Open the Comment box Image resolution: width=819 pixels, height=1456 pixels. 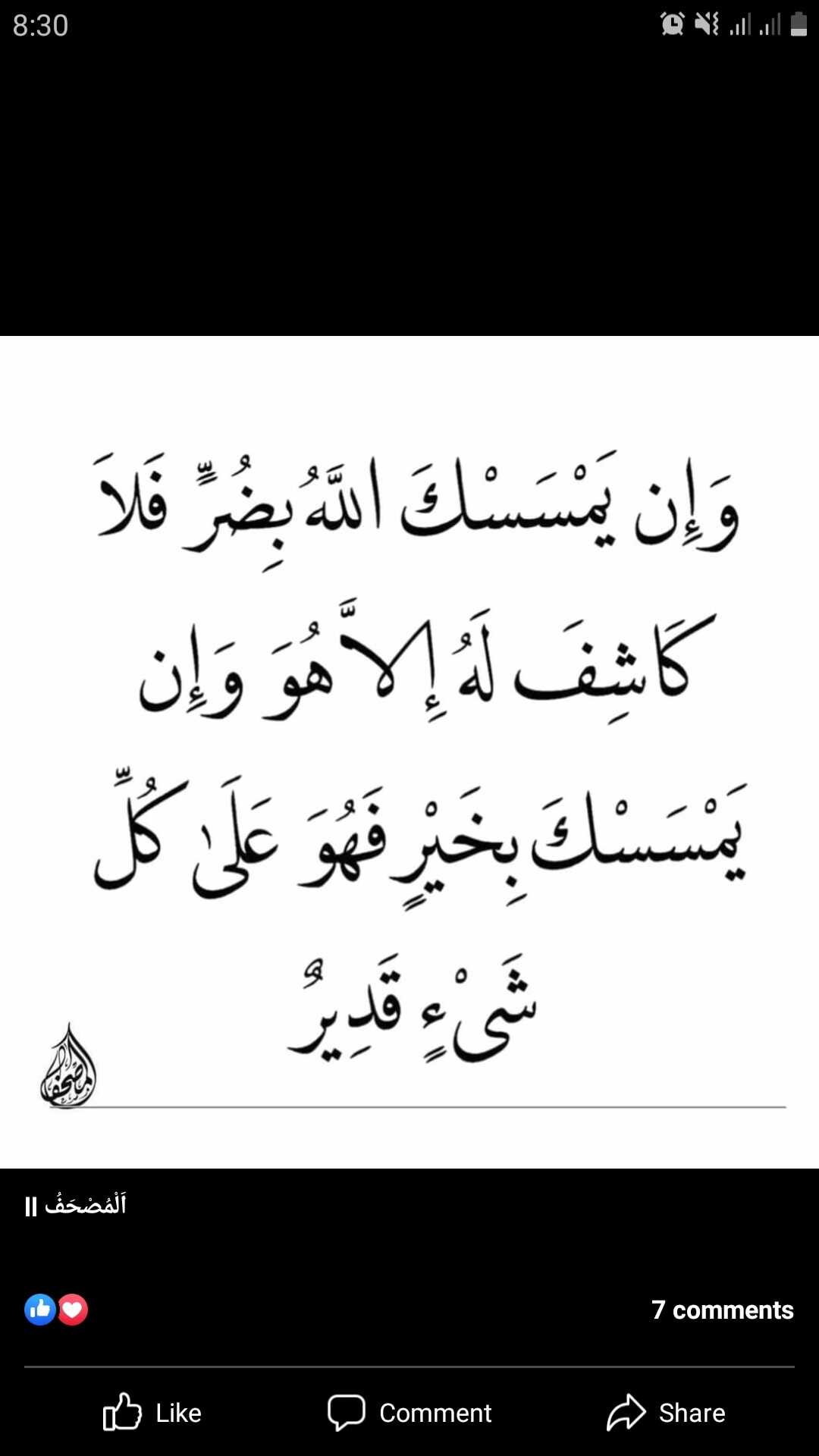409,1413
